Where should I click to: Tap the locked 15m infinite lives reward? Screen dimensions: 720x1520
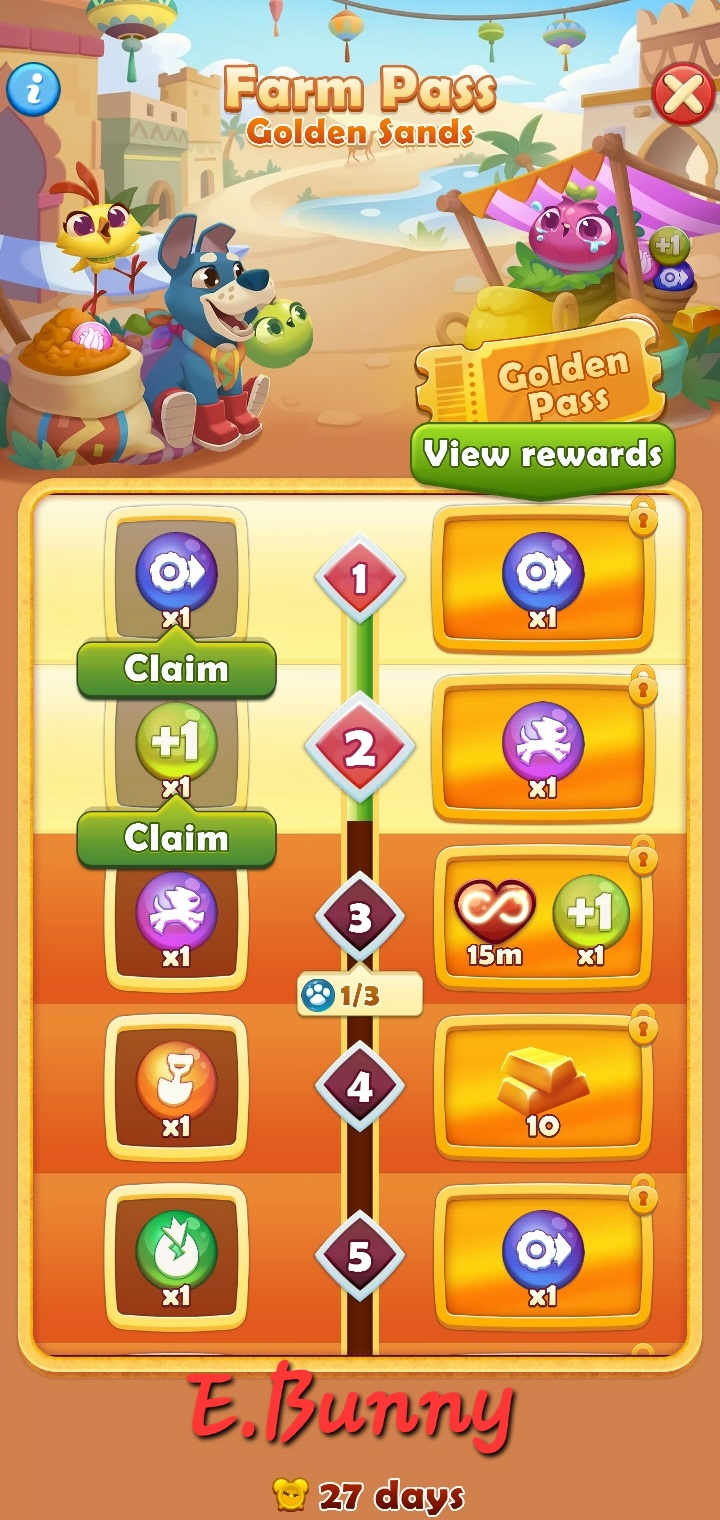point(496,918)
